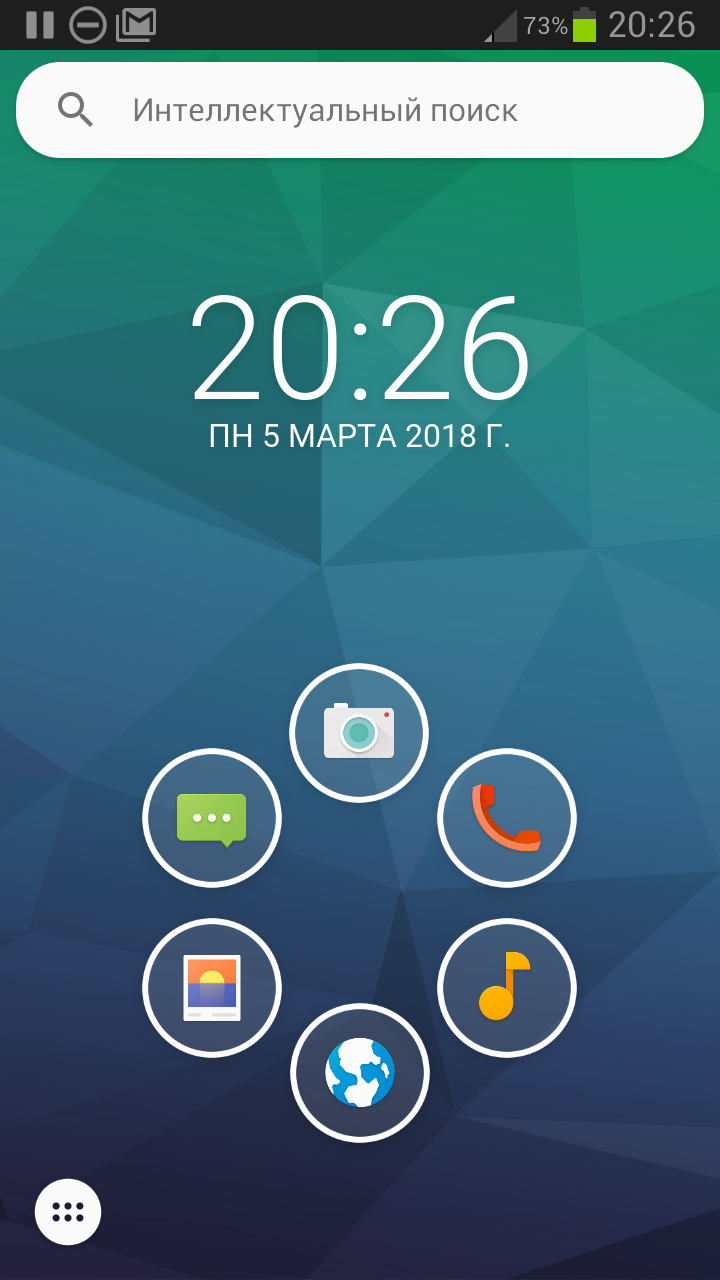720x1280 pixels.
Task: Open the gallery app
Action: click(x=212, y=987)
